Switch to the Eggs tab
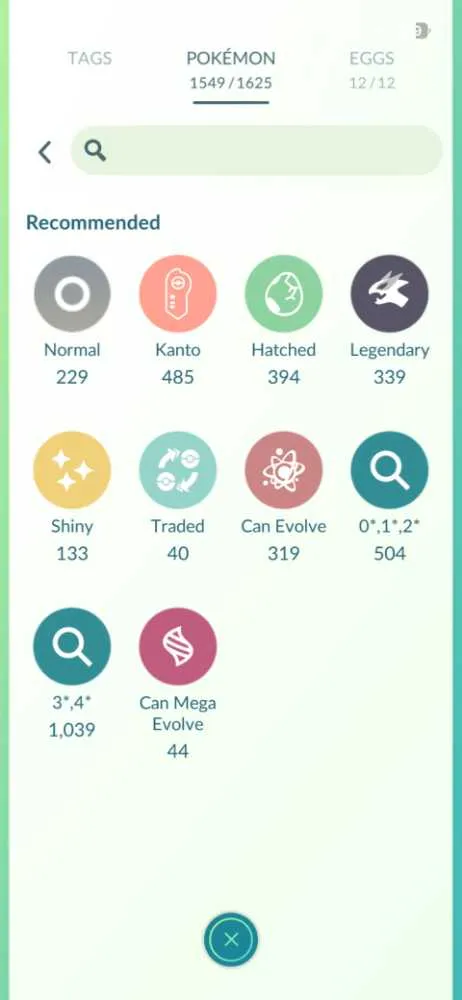Image resolution: width=462 pixels, height=1000 pixels. pos(372,69)
